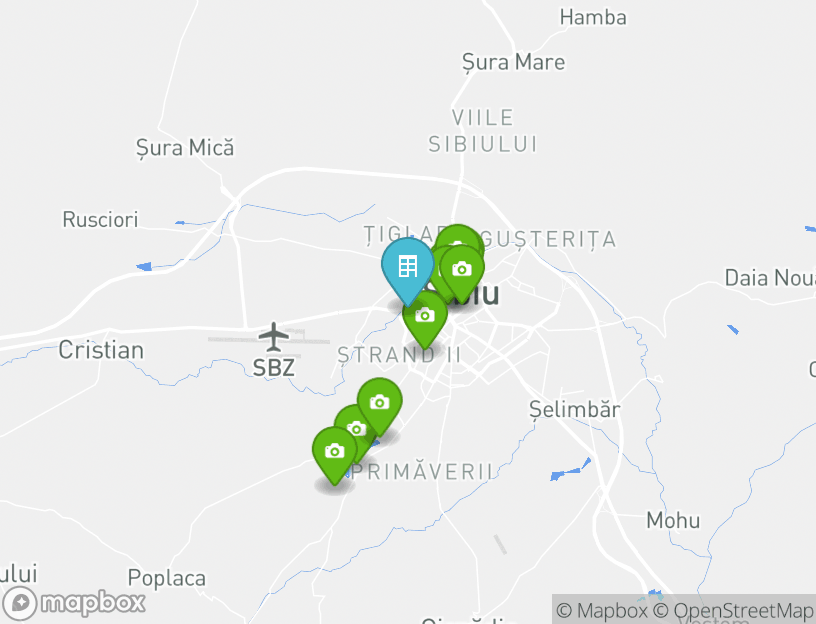Select the lowest camera pin left of PRIMĂVERII
Image resolution: width=816 pixels, height=624 pixels.
coord(334,452)
